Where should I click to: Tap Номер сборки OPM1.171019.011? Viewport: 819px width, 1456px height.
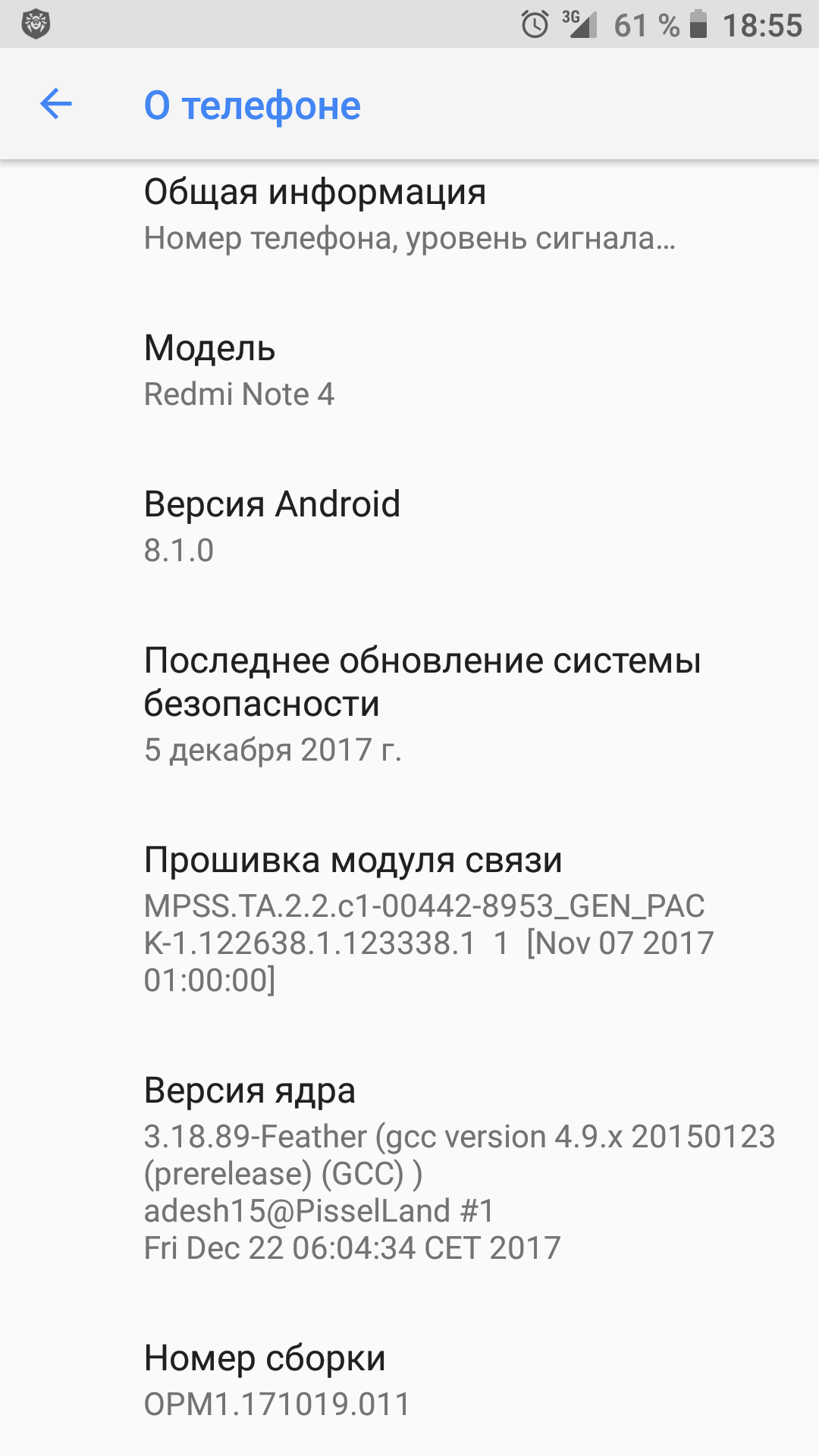pos(409,1380)
